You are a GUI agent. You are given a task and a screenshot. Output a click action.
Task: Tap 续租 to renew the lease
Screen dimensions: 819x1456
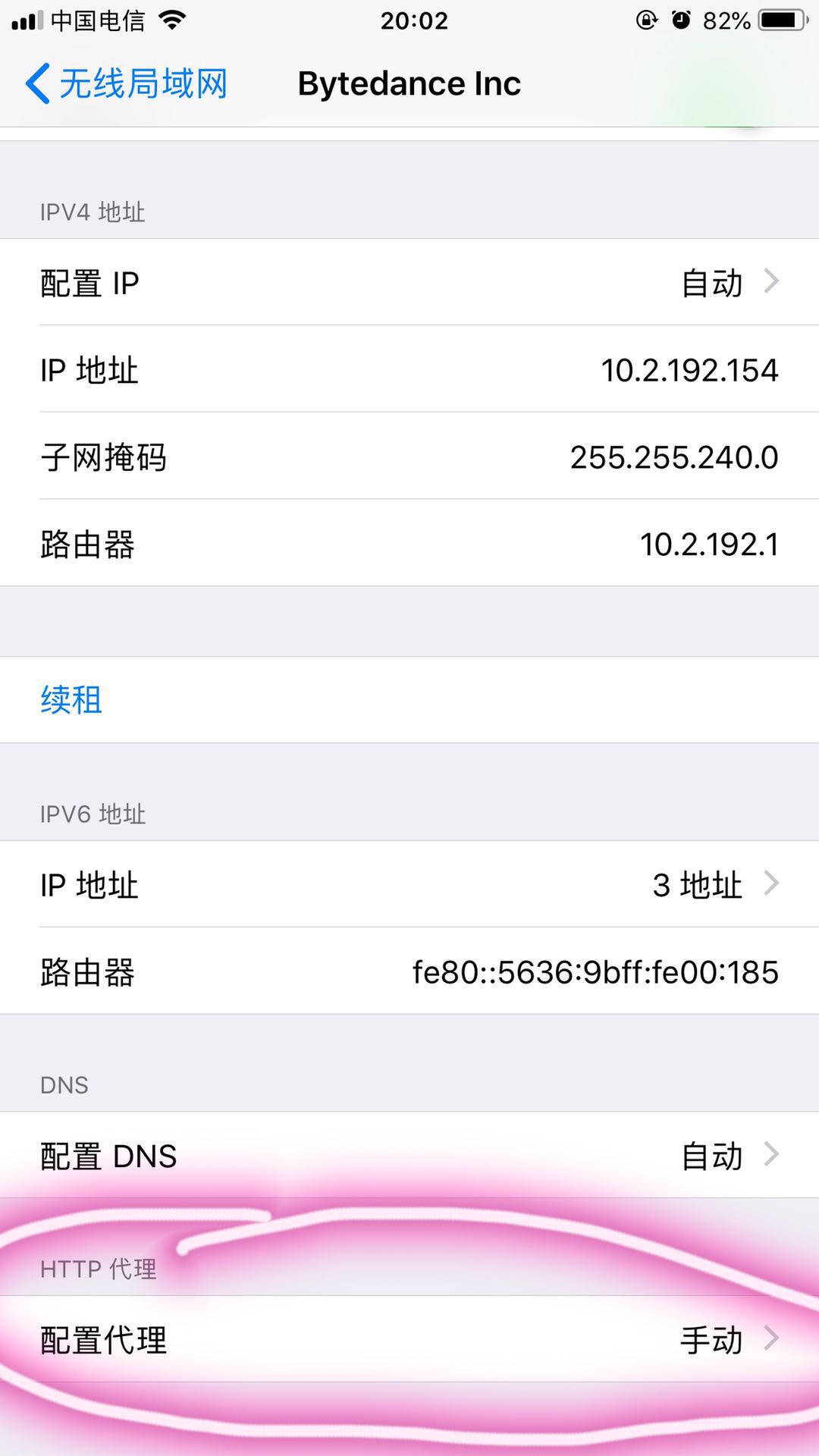tap(71, 699)
